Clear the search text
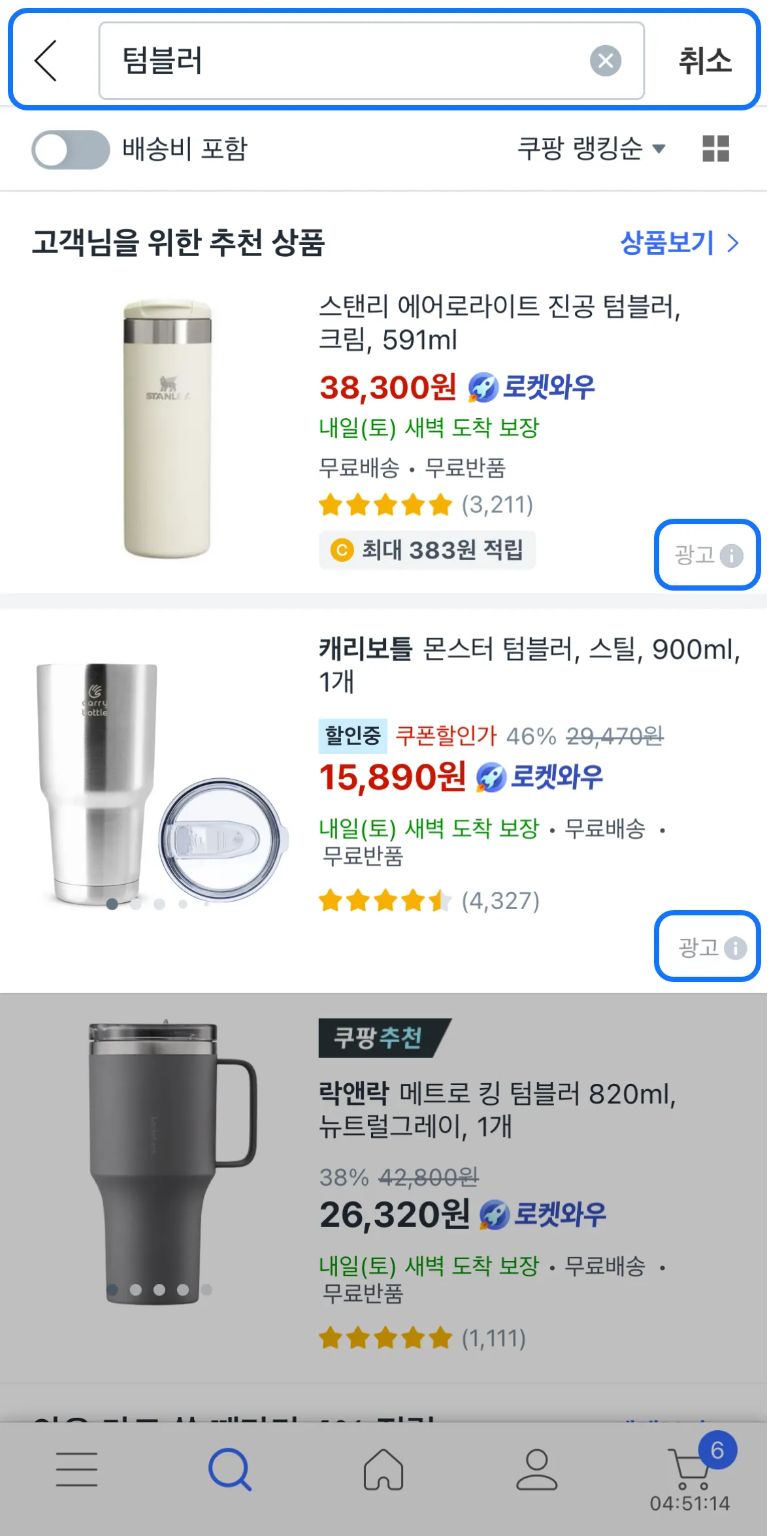This screenshot has width=784, height=1536. click(x=605, y=61)
